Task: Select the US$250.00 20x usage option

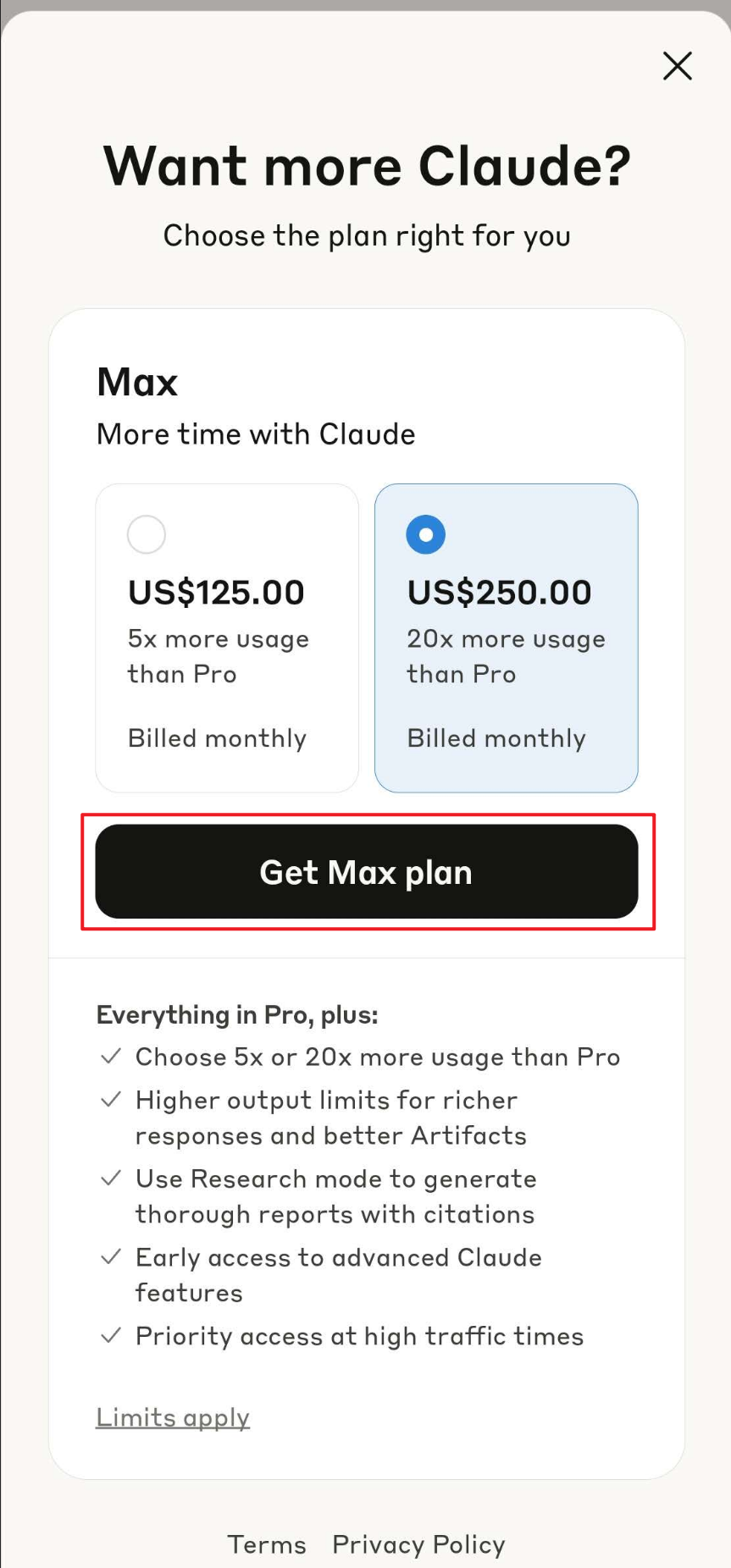Action: click(506, 638)
